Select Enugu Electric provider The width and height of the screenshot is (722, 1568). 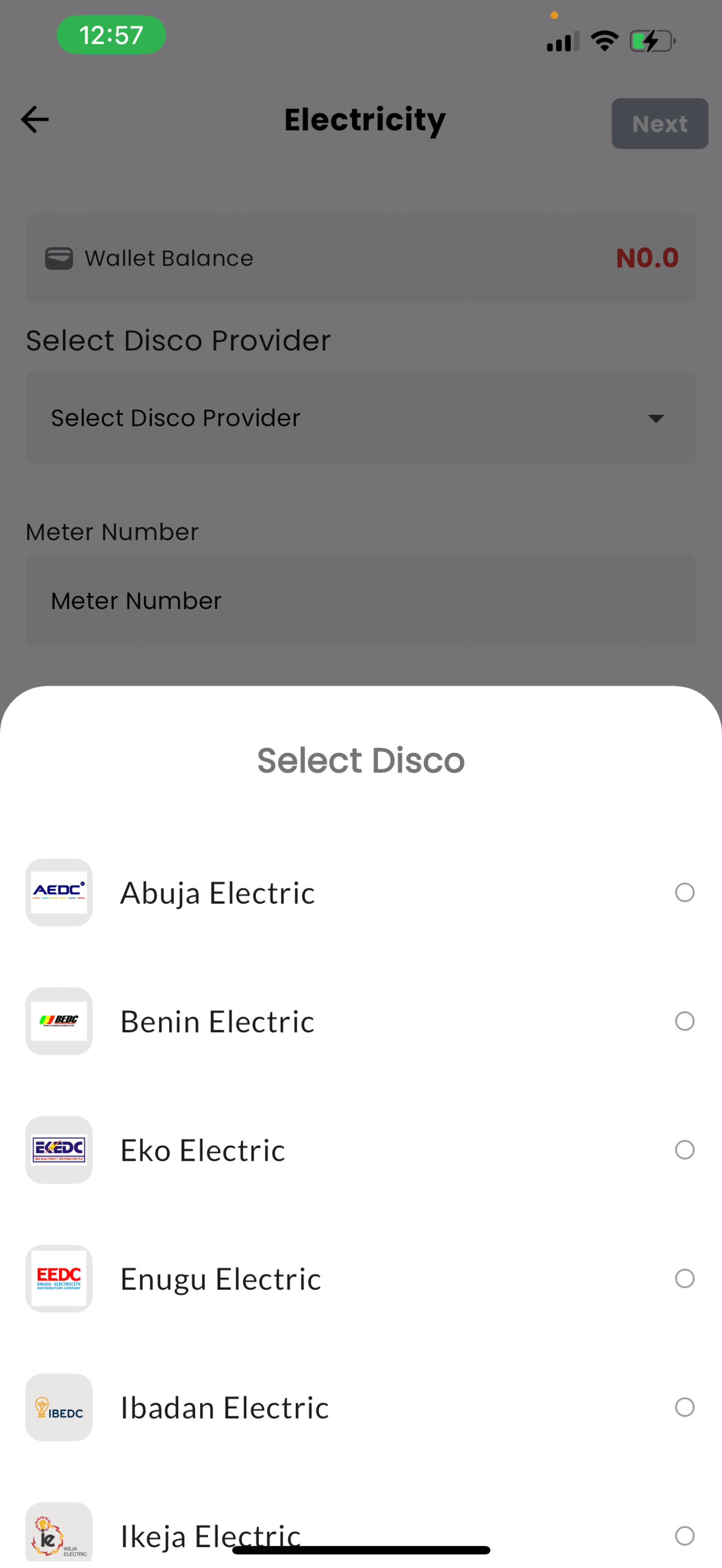[360, 1278]
